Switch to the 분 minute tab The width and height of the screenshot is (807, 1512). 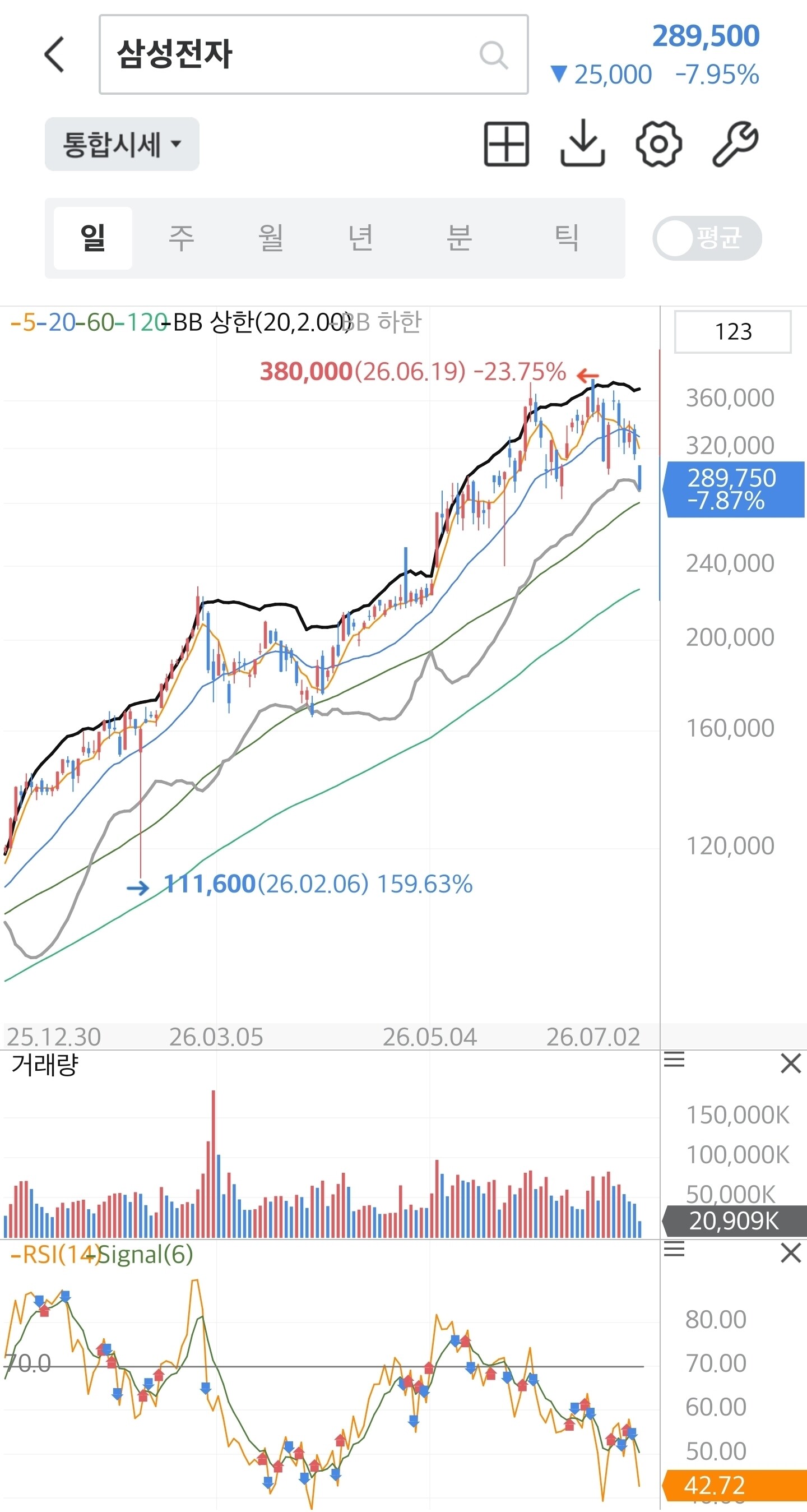(458, 238)
